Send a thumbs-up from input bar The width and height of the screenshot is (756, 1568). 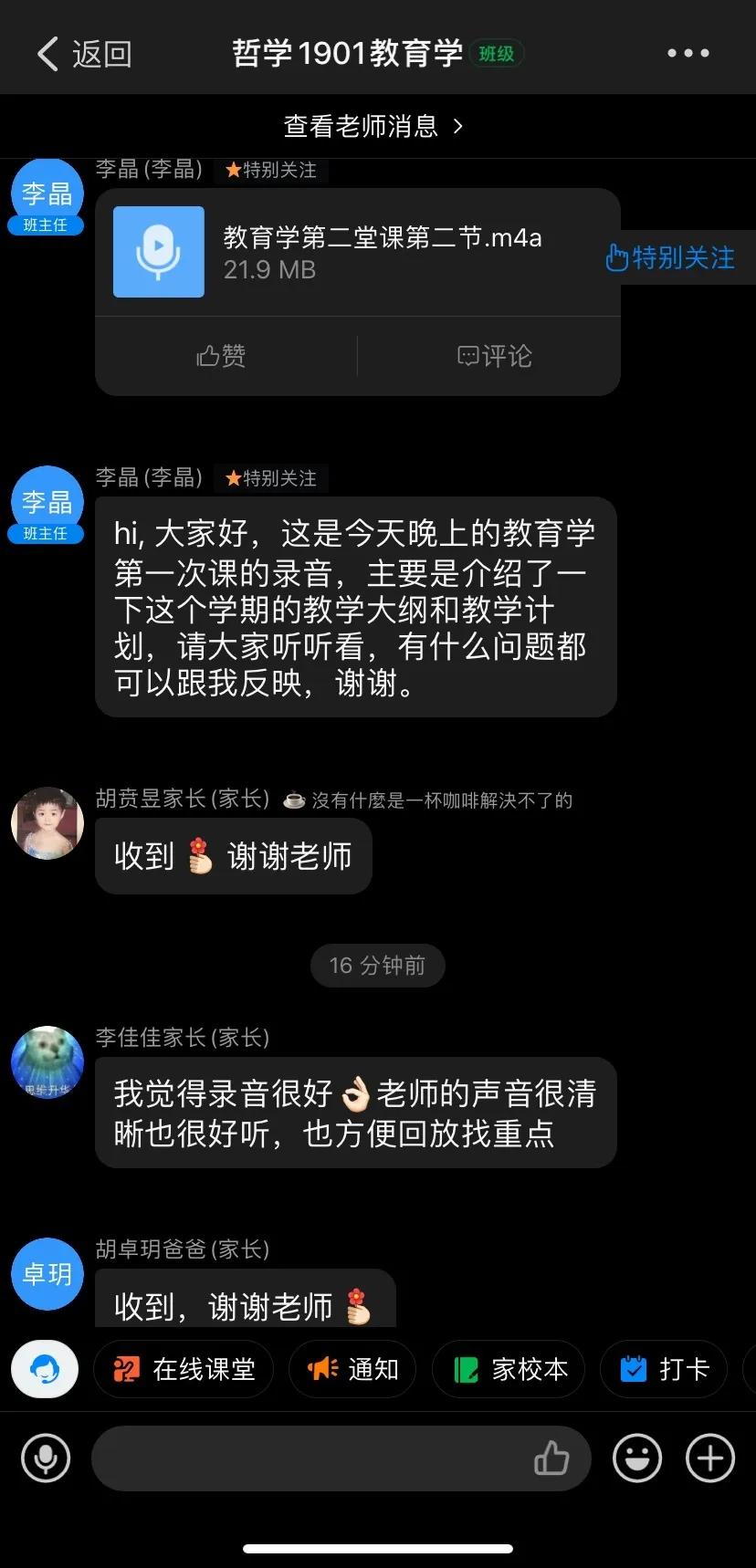point(551,1458)
